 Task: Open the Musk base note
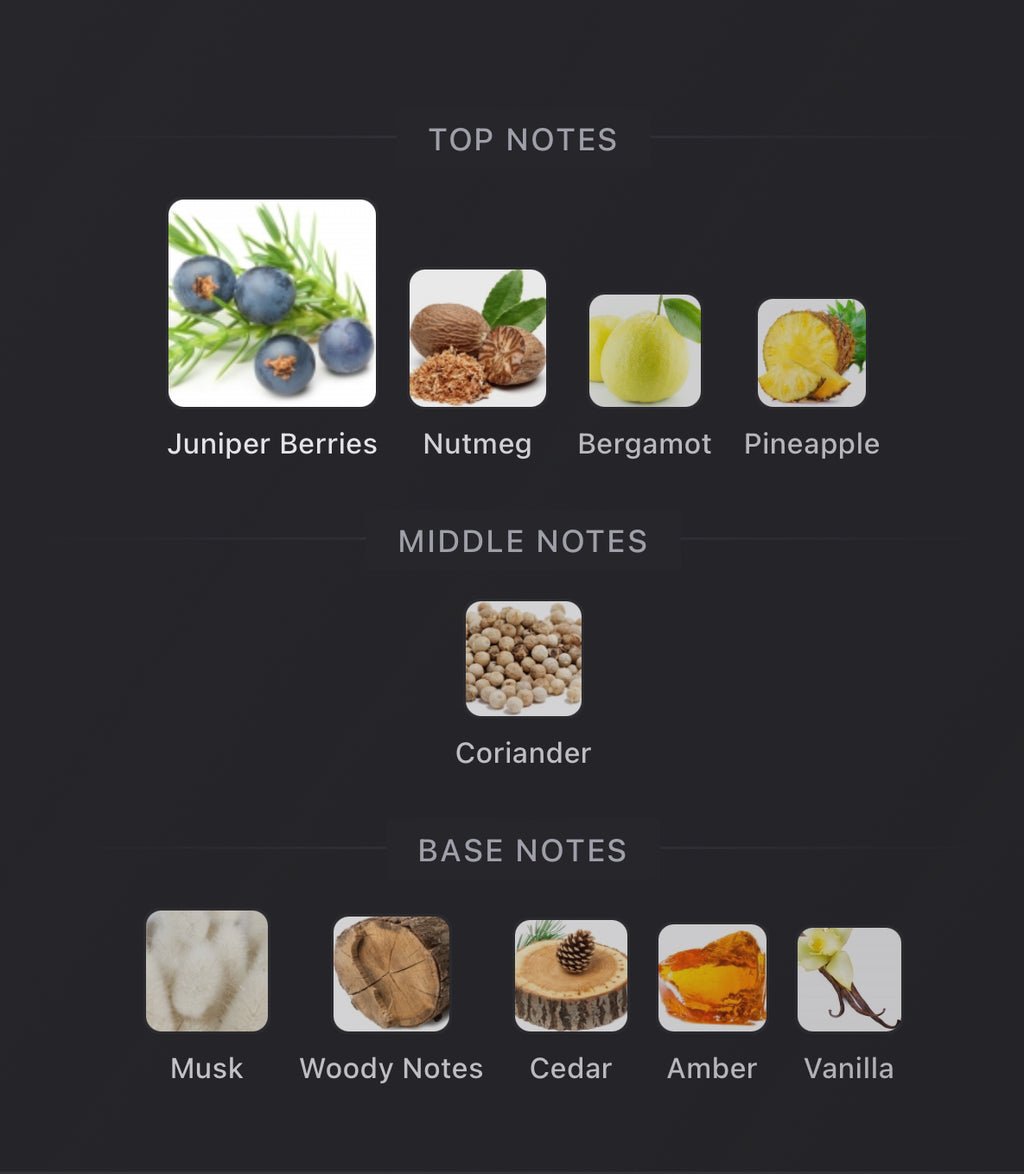pos(207,970)
